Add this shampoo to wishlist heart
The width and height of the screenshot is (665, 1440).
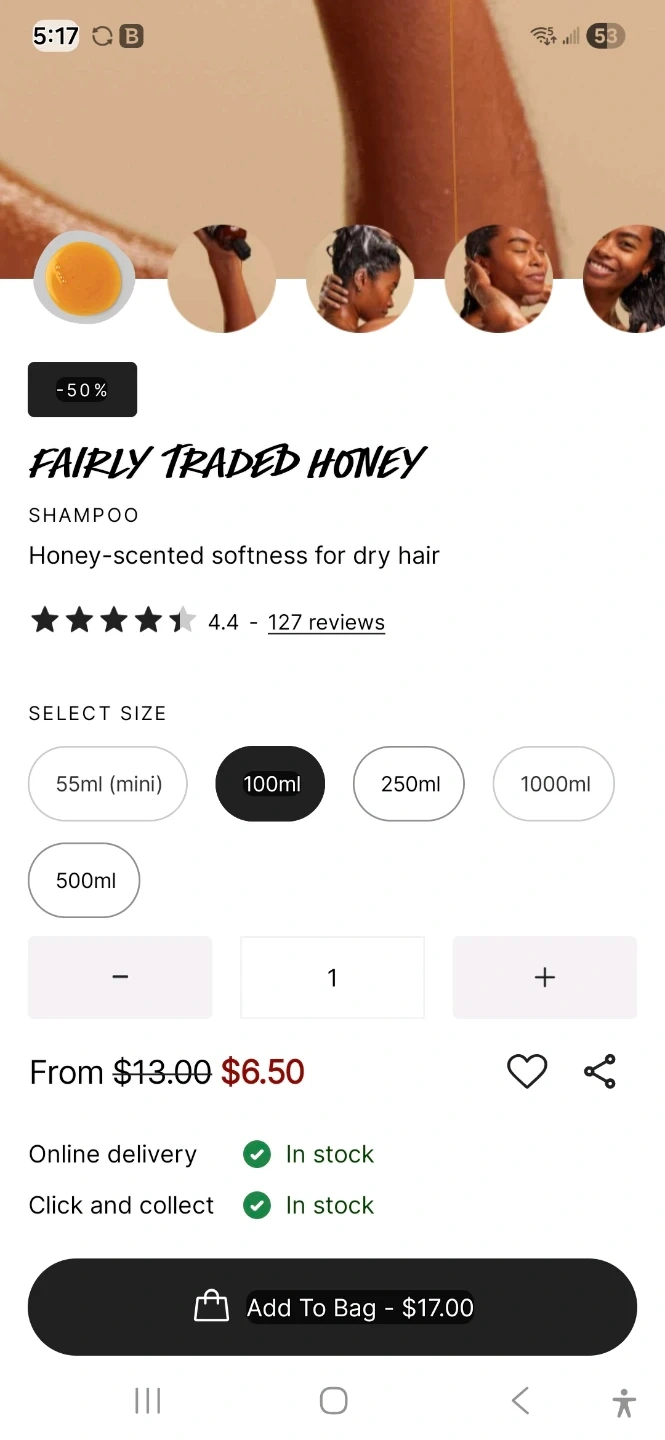pos(527,1072)
